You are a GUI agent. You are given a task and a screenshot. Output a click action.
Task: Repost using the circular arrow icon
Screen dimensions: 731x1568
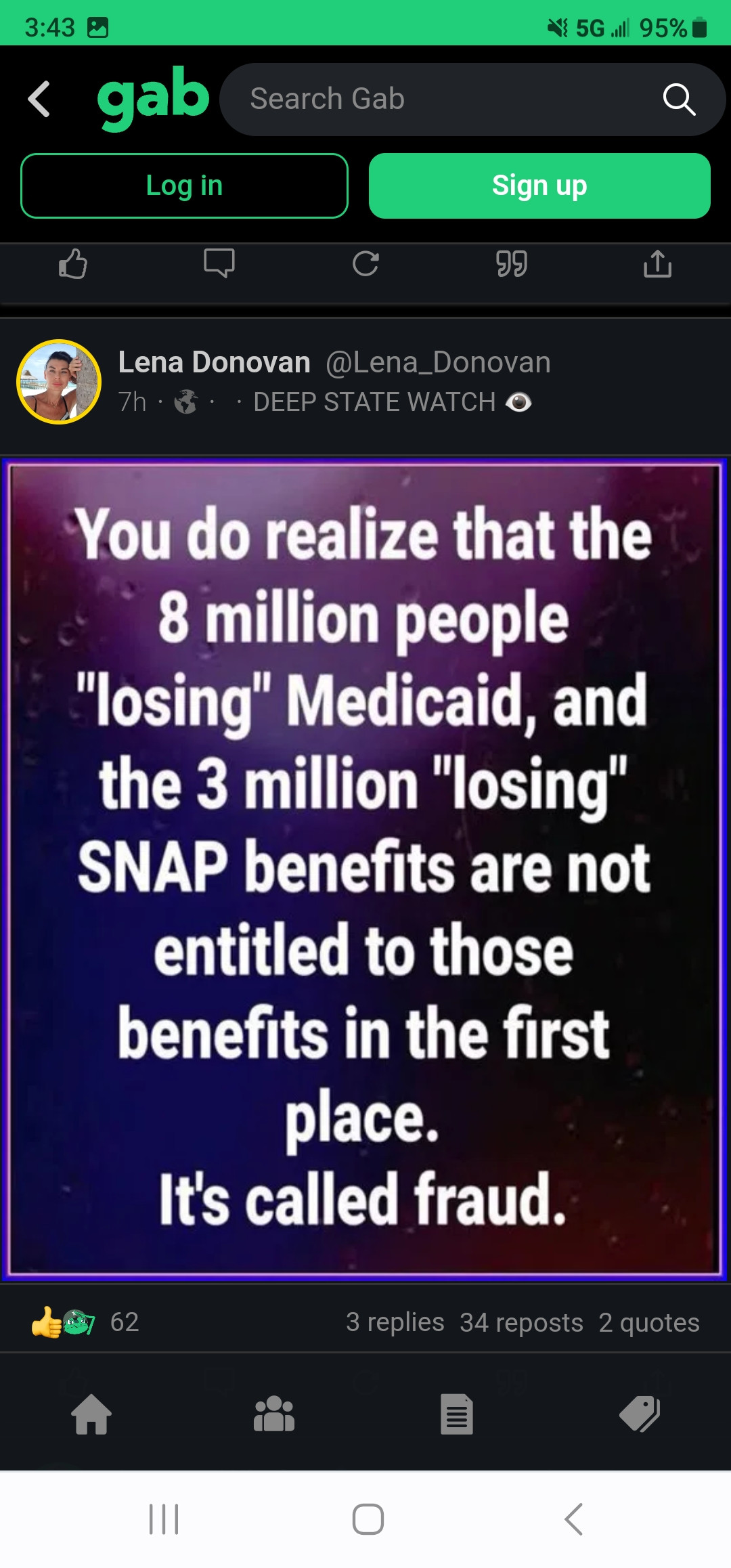[365, 263]
